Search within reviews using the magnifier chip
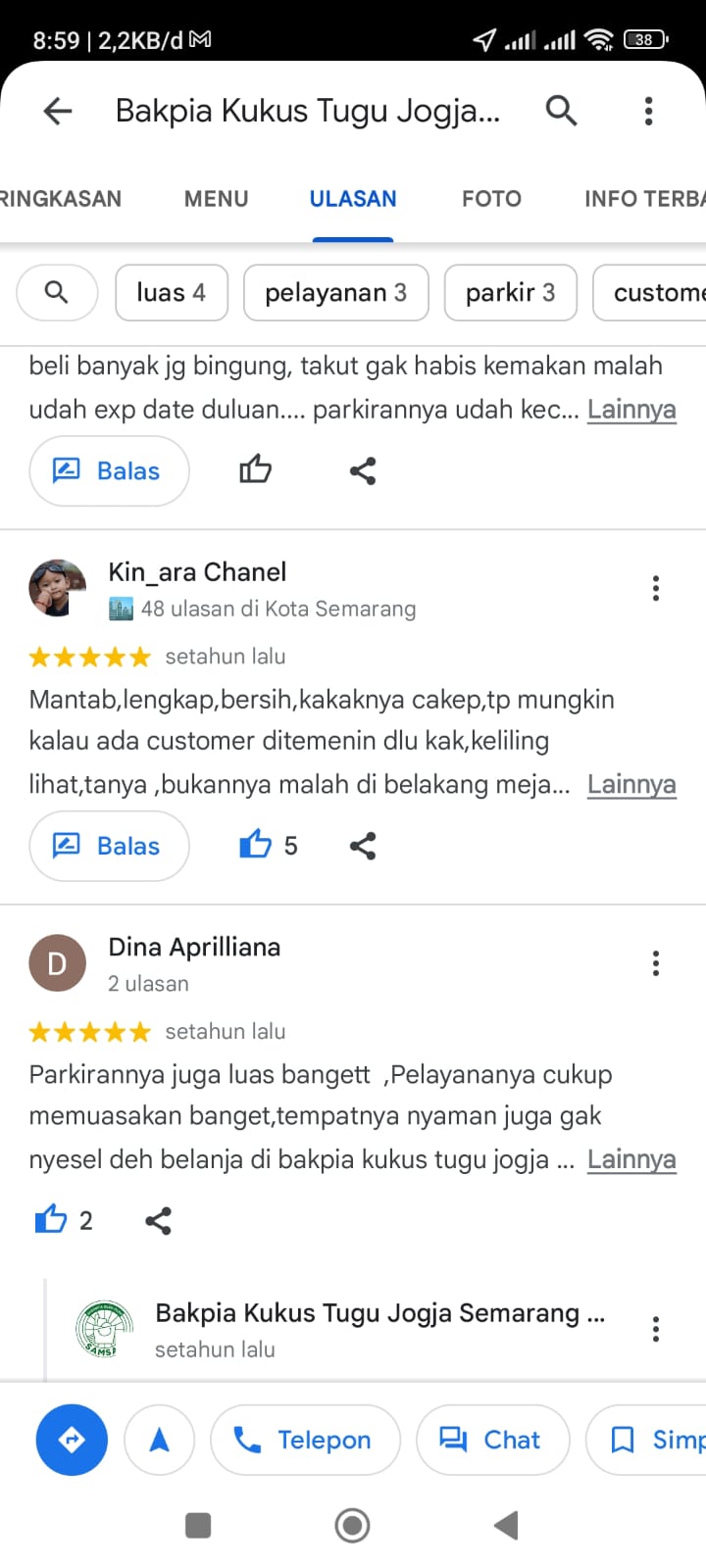Screen dimensions: 706x1568 (x=57, y=292)
